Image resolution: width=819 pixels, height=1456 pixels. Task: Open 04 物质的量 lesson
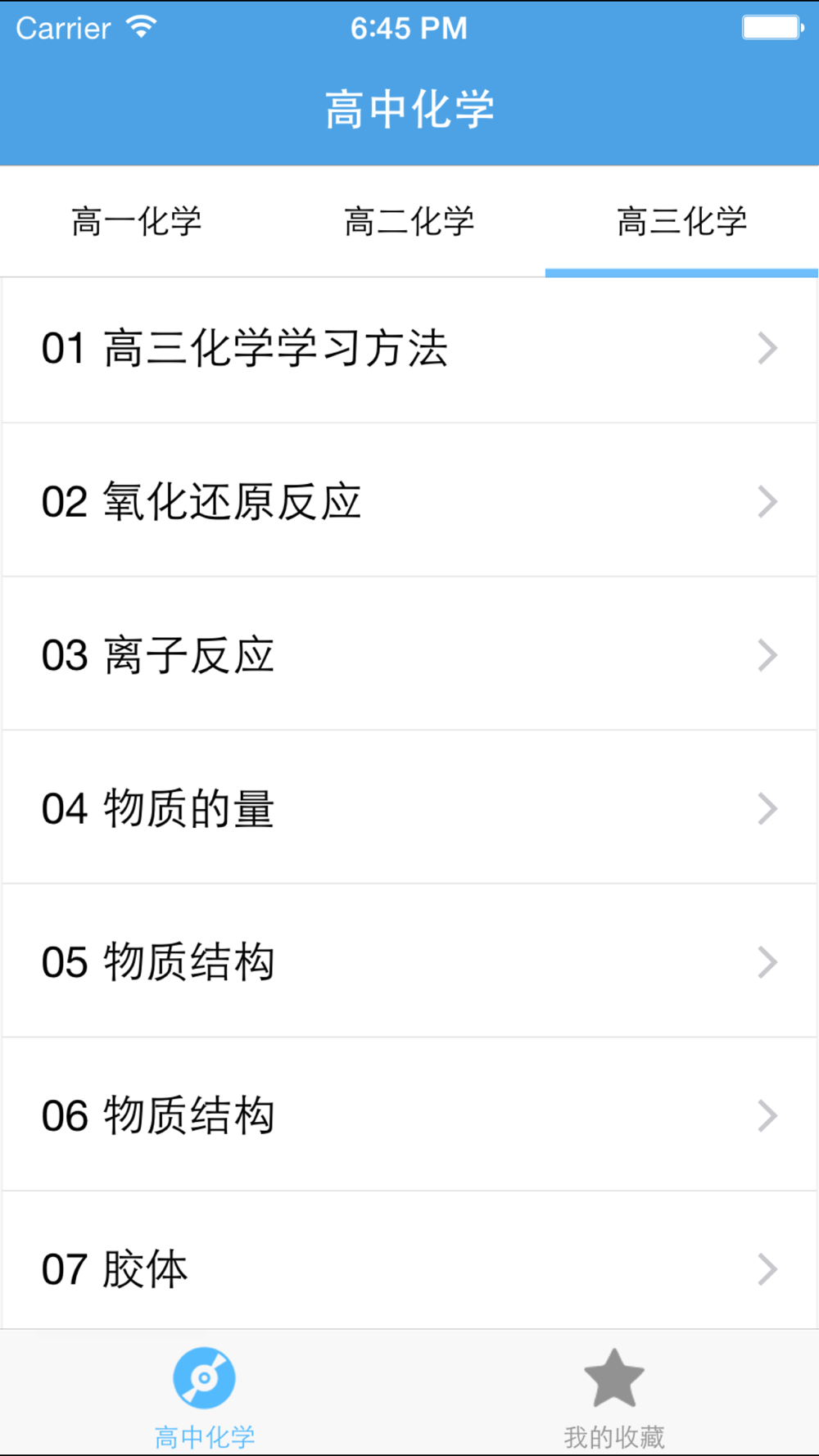[409, 807]
